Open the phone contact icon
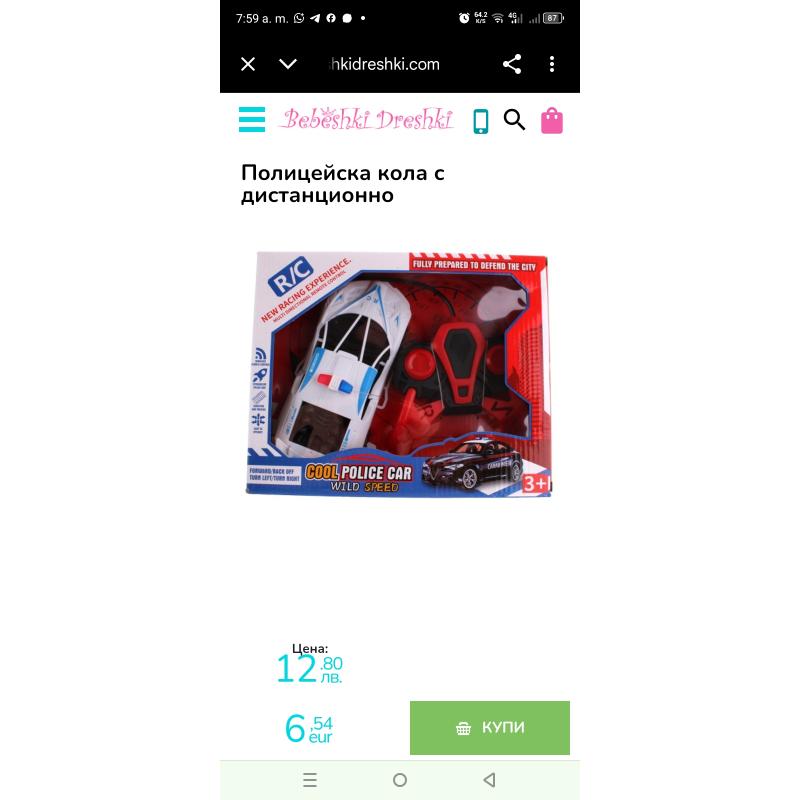Screen dimensions: 800x800 (481, 121)
